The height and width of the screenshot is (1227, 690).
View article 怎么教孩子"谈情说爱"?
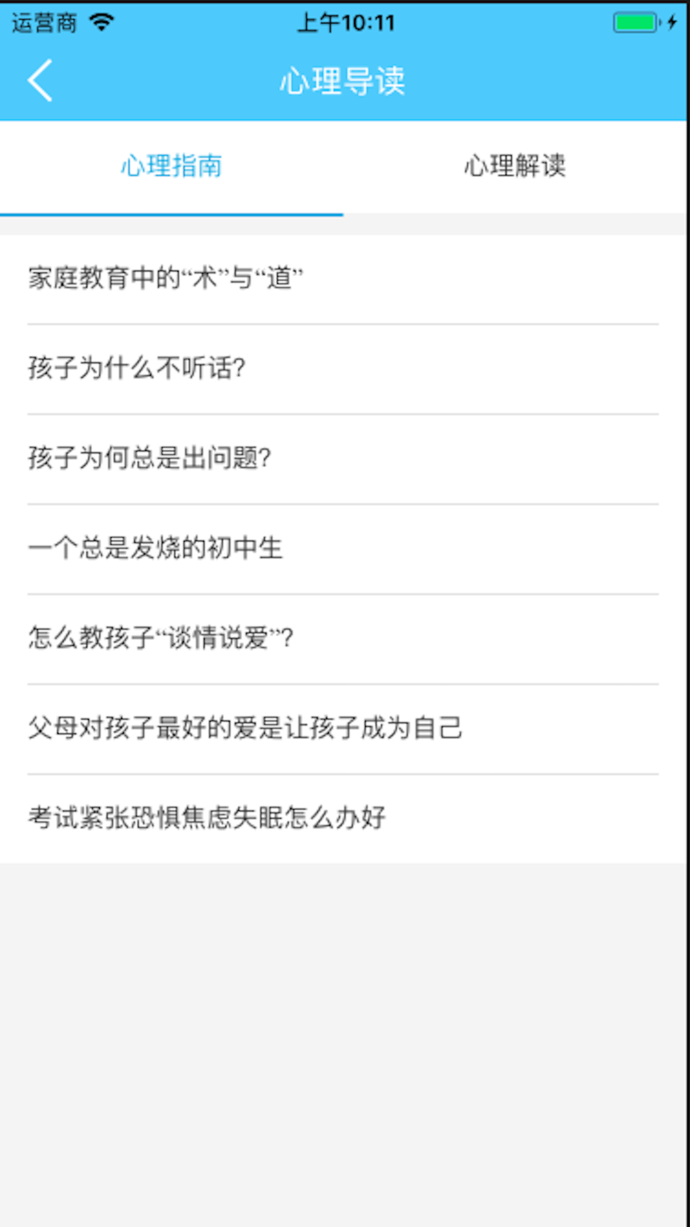(x=161, y=639)
